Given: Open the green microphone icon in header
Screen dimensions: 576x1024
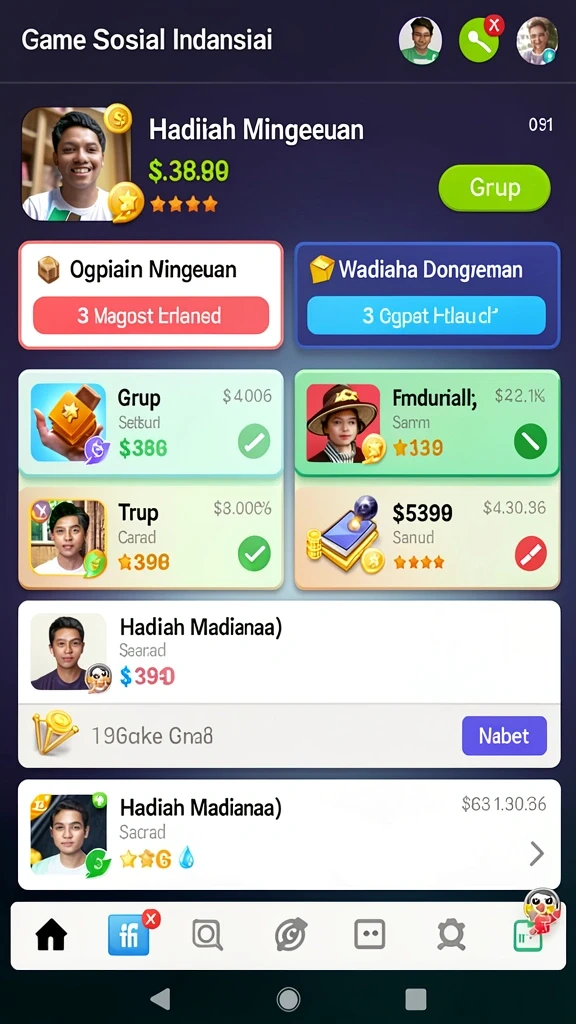Looking at the screenshot, I should click(x=479, y=41).
